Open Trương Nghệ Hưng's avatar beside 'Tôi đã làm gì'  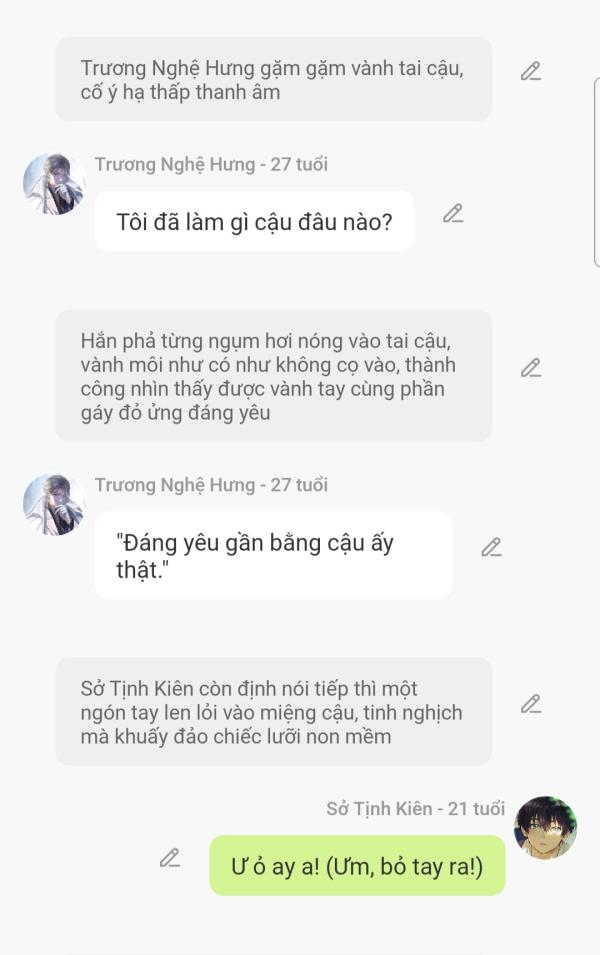pyautogui.click(x=54, y=184)
